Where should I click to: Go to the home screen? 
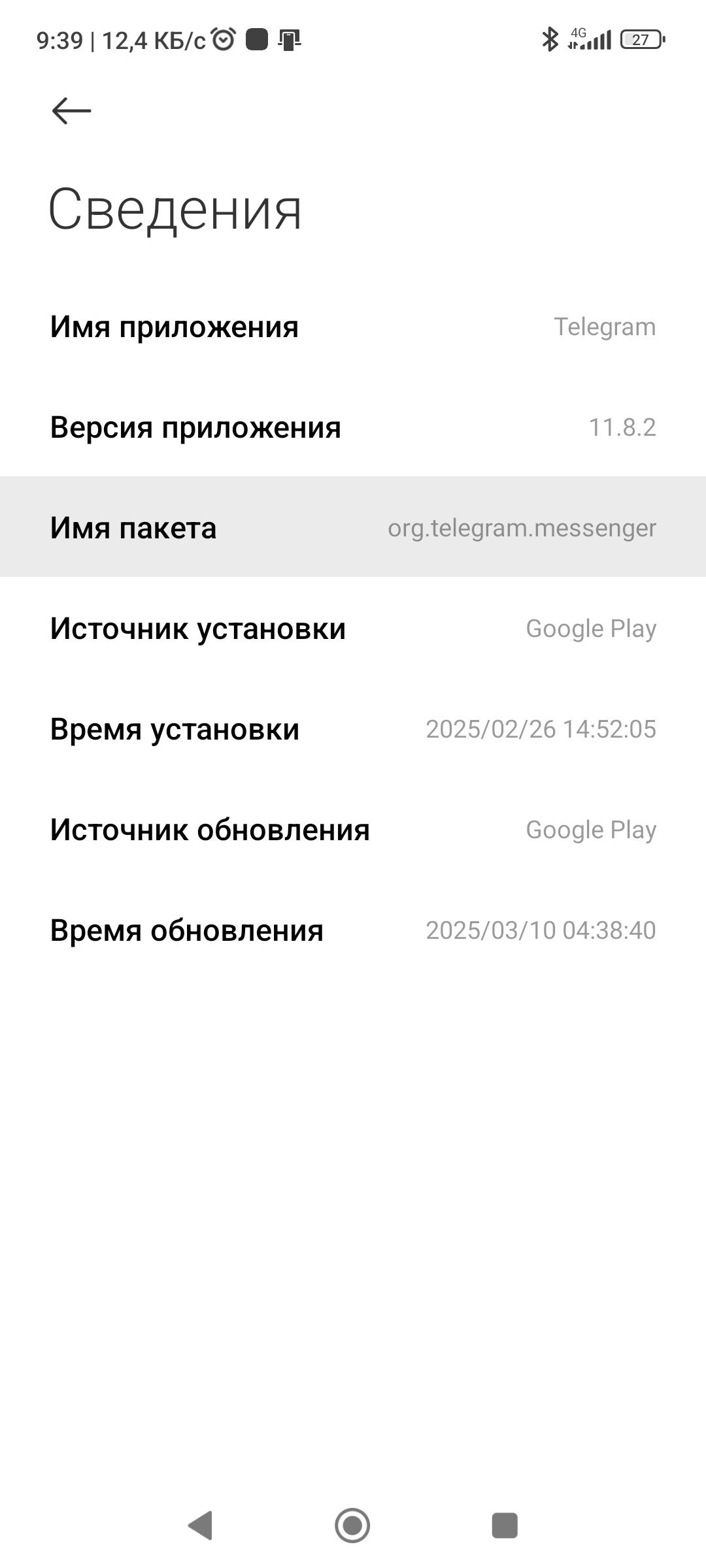coord(352,1526)
